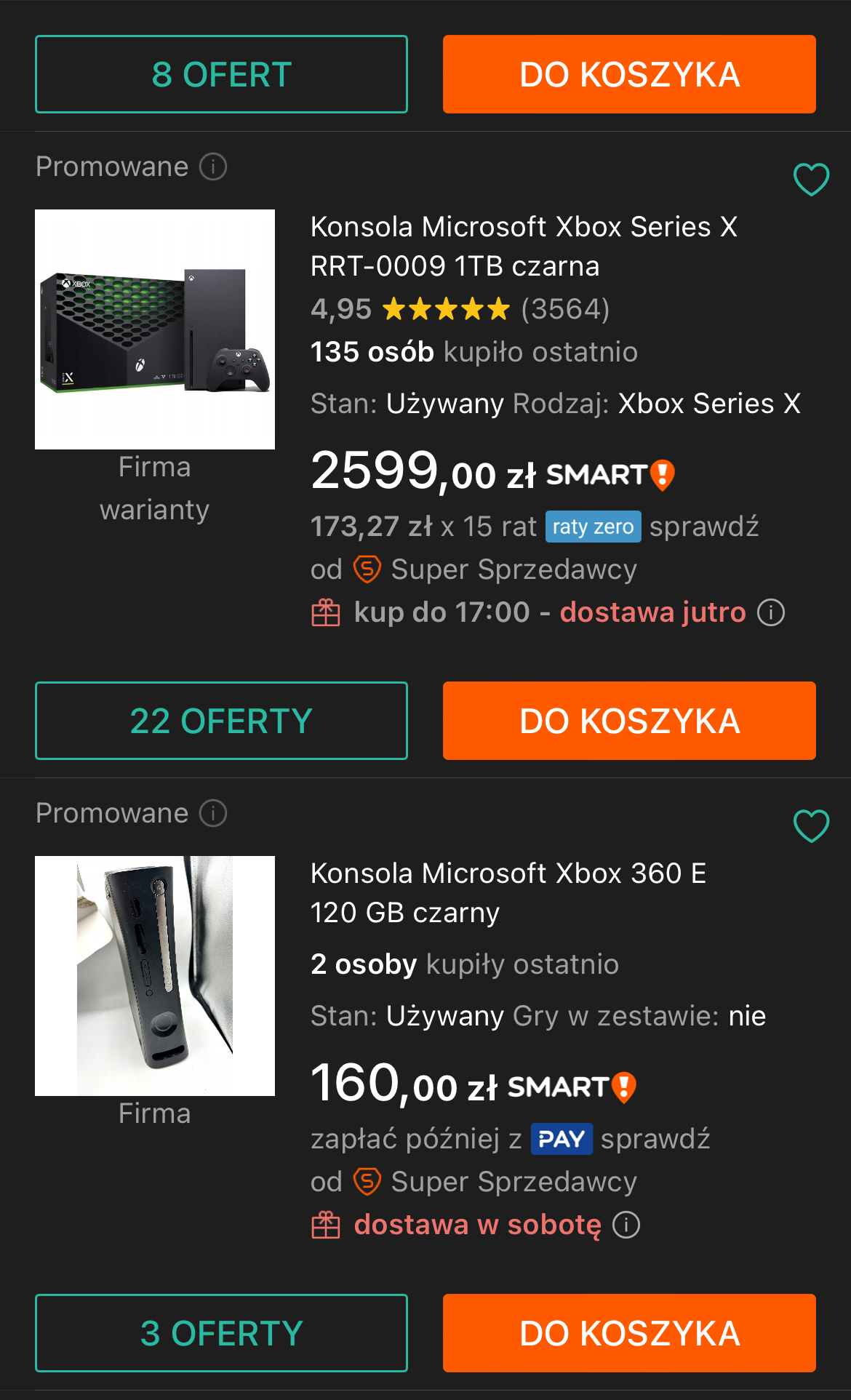The width and height of the screenshot is (851, 1400).
Task: Open Promowane info above Xbox 360 E
Action: tap(213, 813)
